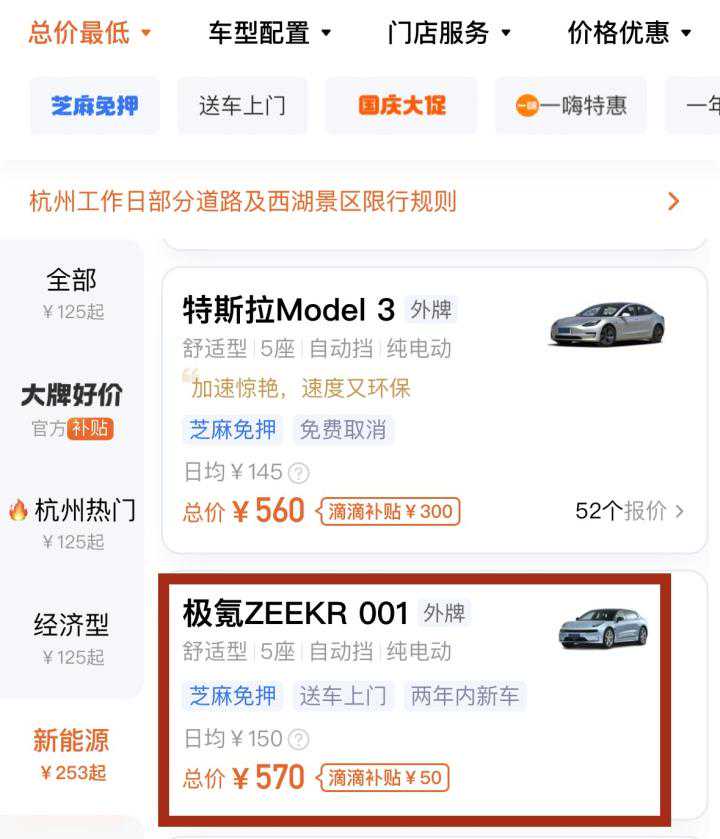Select the 杭州热门 category
This screenshot has height=839, width=720.
tap(72, 524)
